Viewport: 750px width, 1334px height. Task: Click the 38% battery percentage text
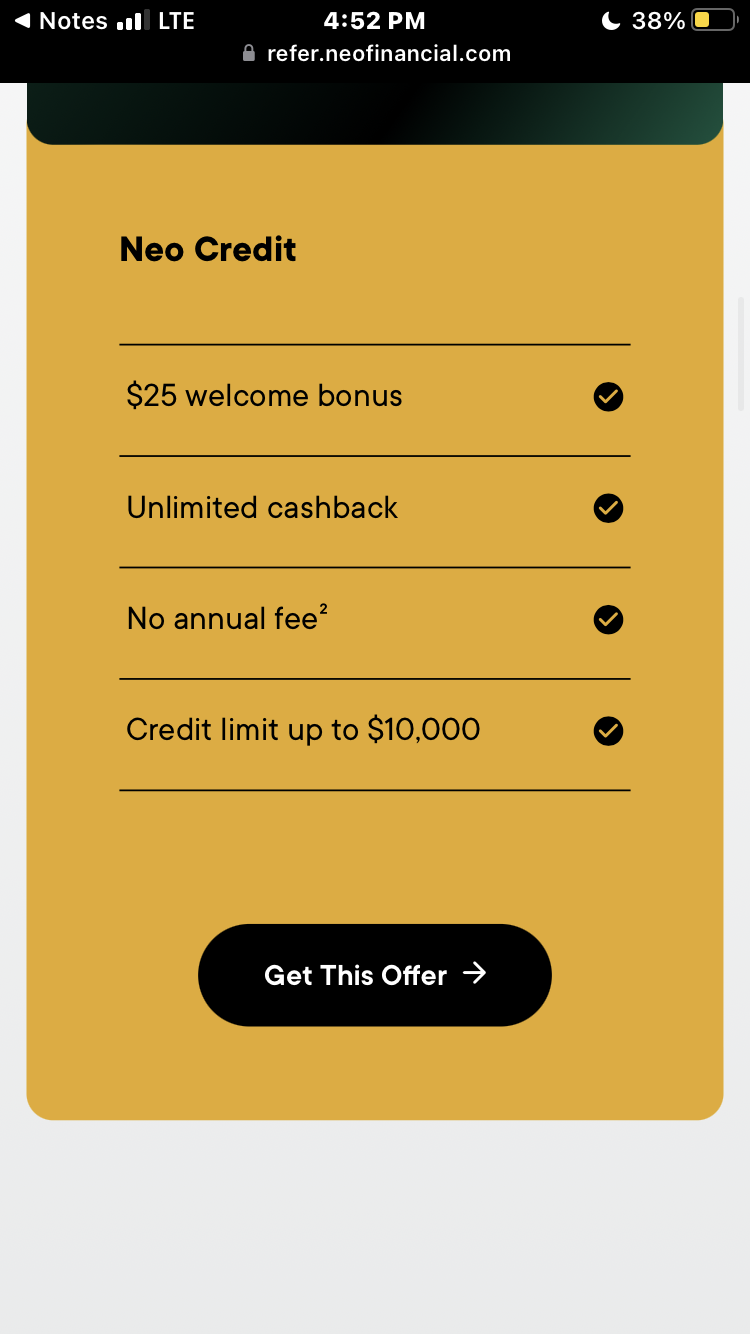click(657, 19)
